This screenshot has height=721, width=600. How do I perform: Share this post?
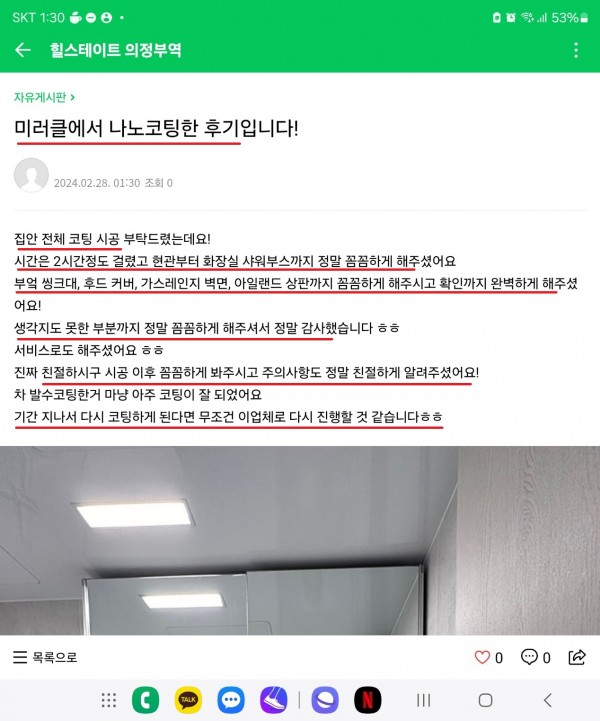tap(577, 657)
